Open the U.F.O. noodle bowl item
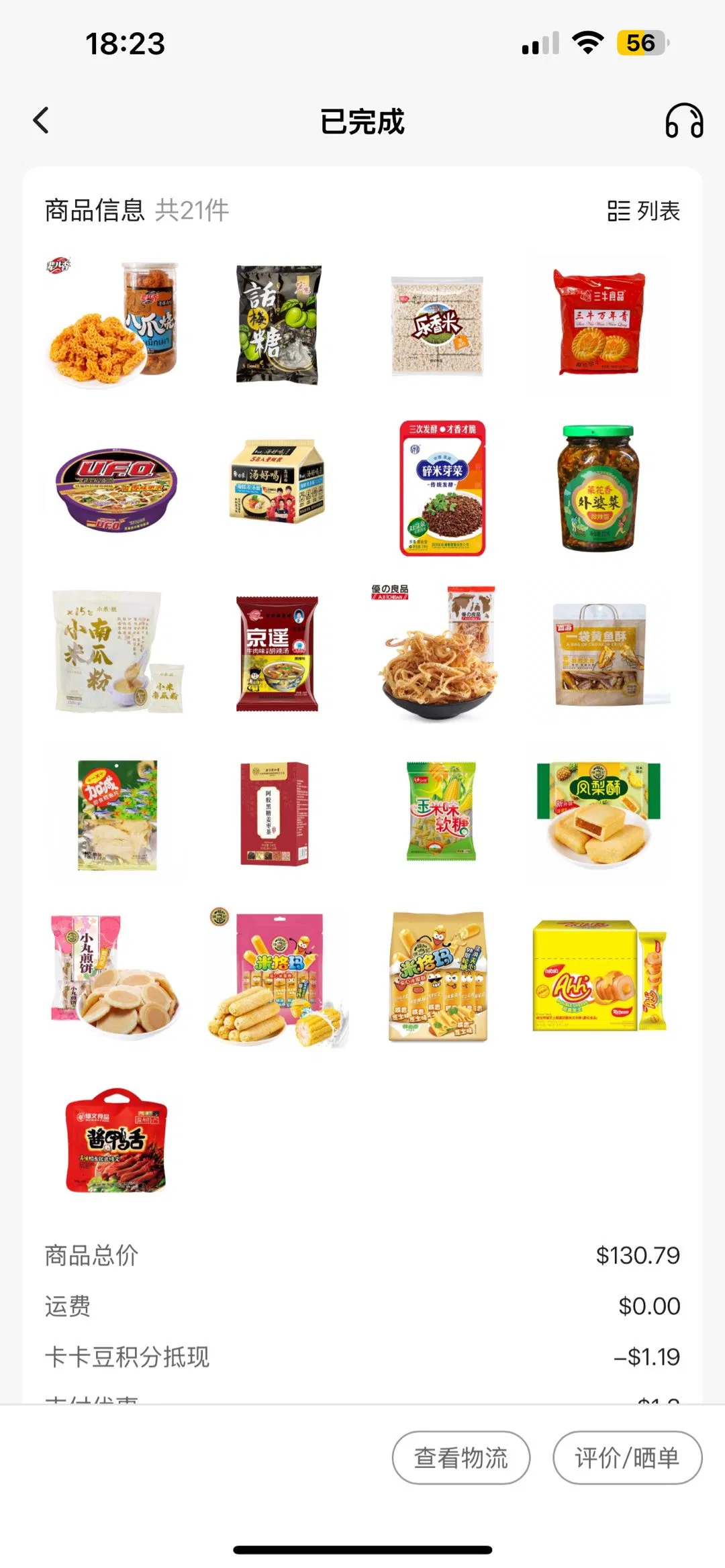This screenshot has height=1568, width=725. pyautogui.click(x=115, y=488)
